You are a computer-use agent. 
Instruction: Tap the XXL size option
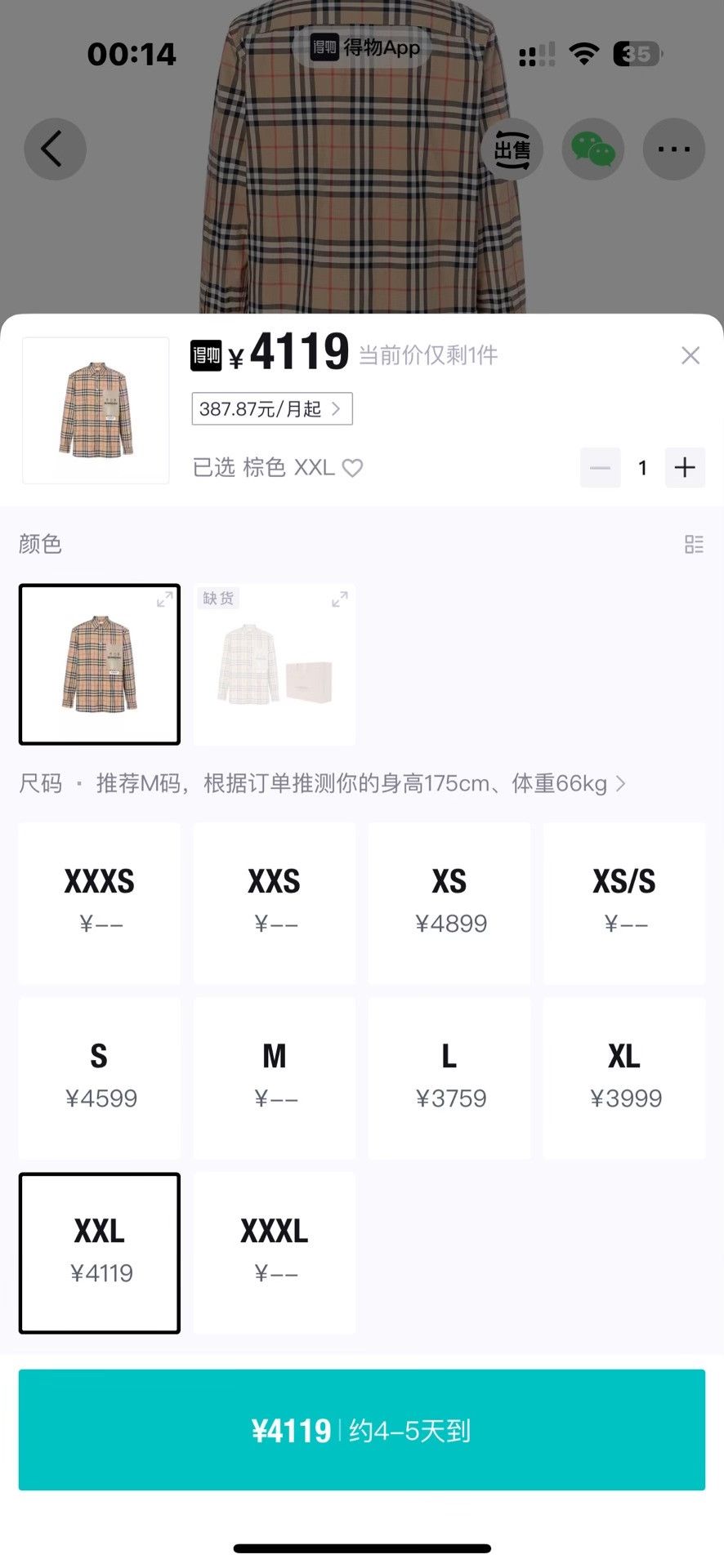pyautogui.click(x=100, y=1253)
